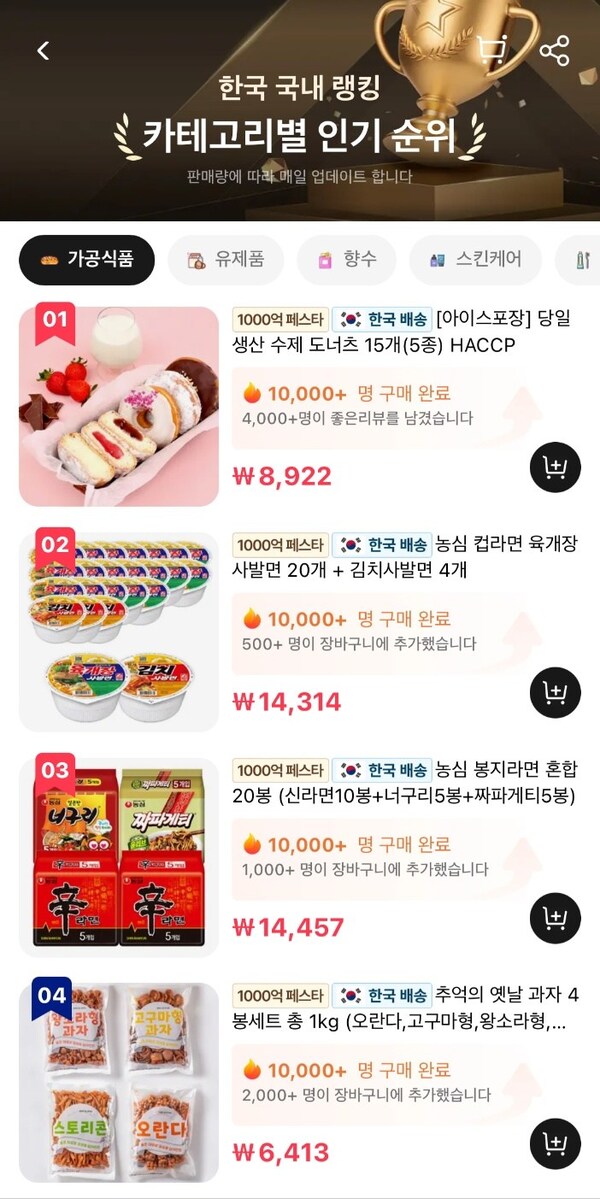The height and width of the screenshot is (1199, 600).
Task: Add 농심 컵라면 to cart
Action: click(555, 692)
